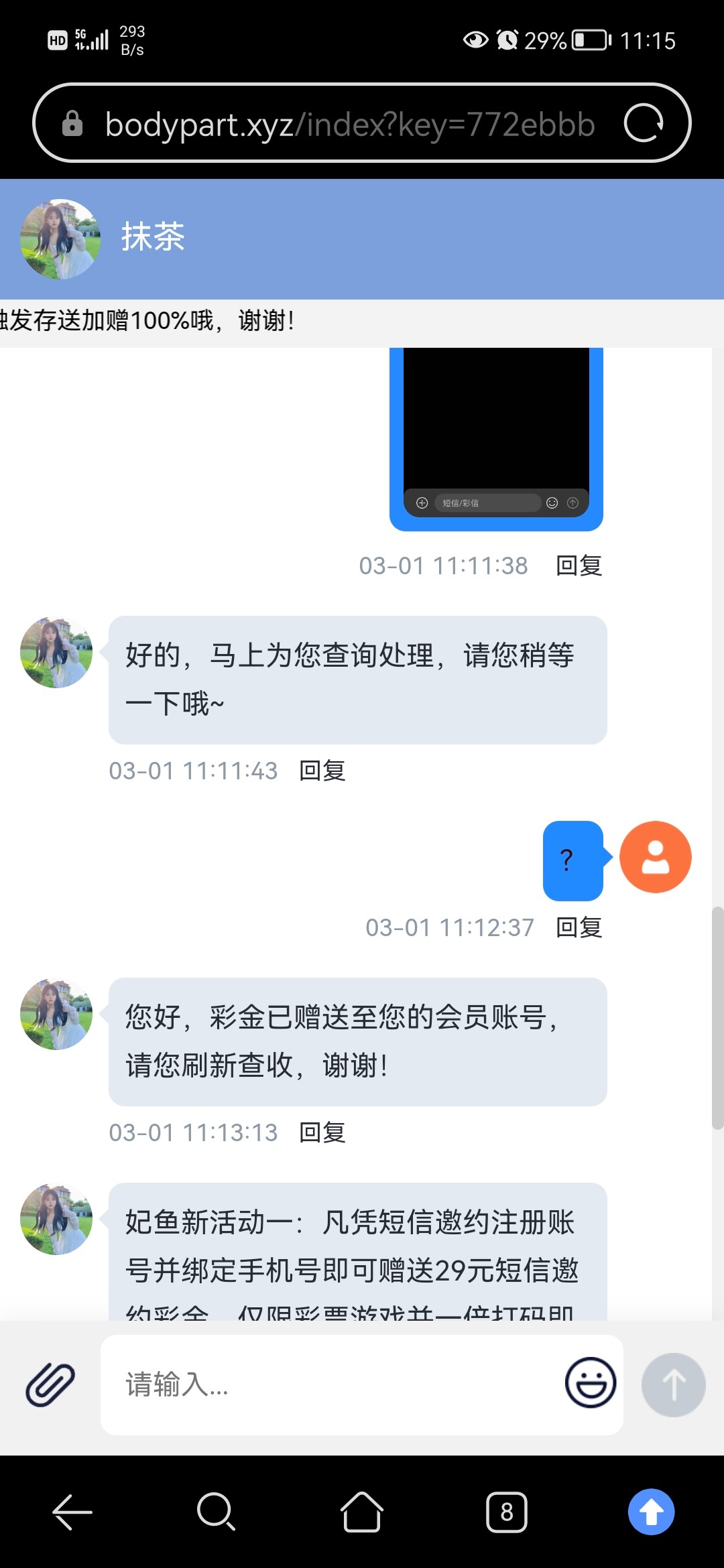This screenshot has height=1568, width=724.
Task: Open the tab switcher showing 8 tabs
Action: [x=507, y=1512]
